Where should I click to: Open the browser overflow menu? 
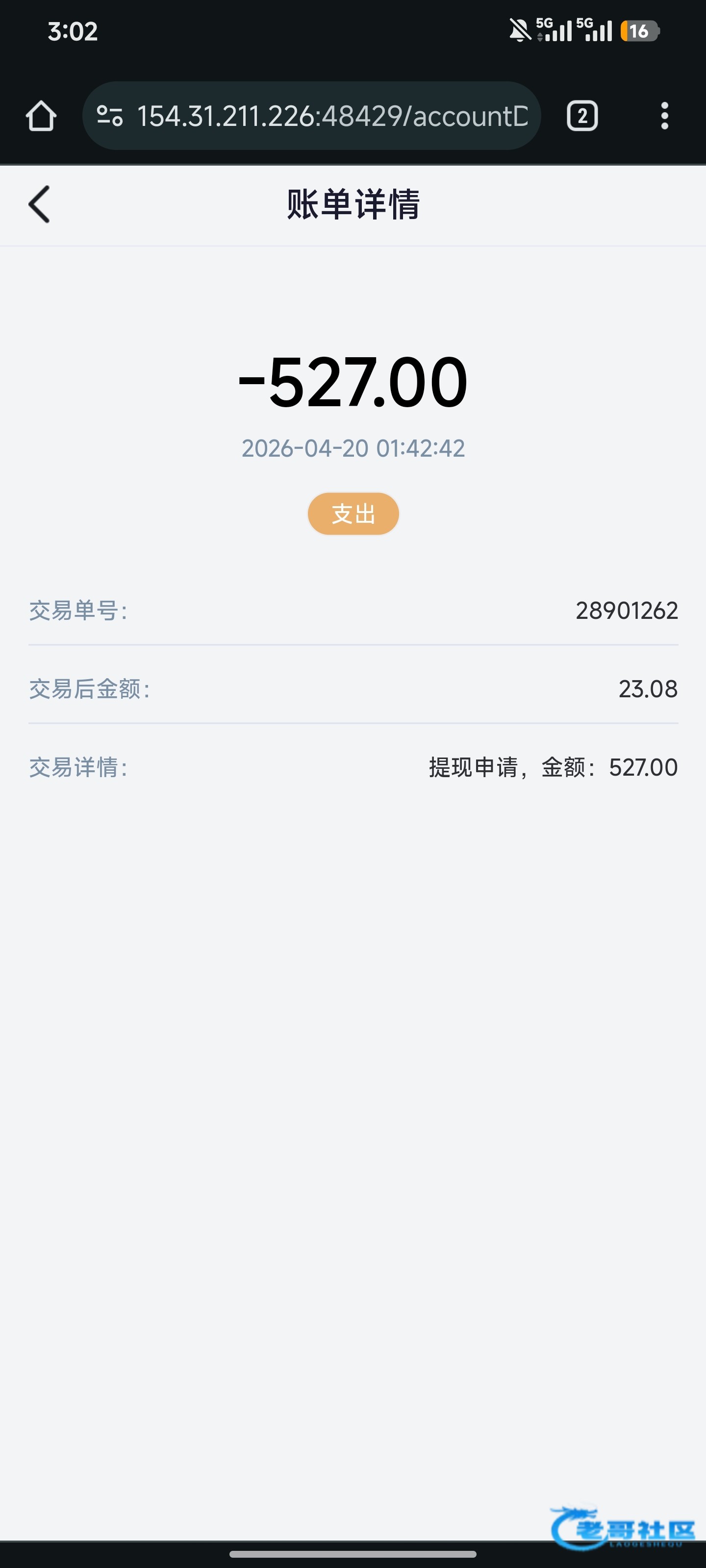pos(665,116)
